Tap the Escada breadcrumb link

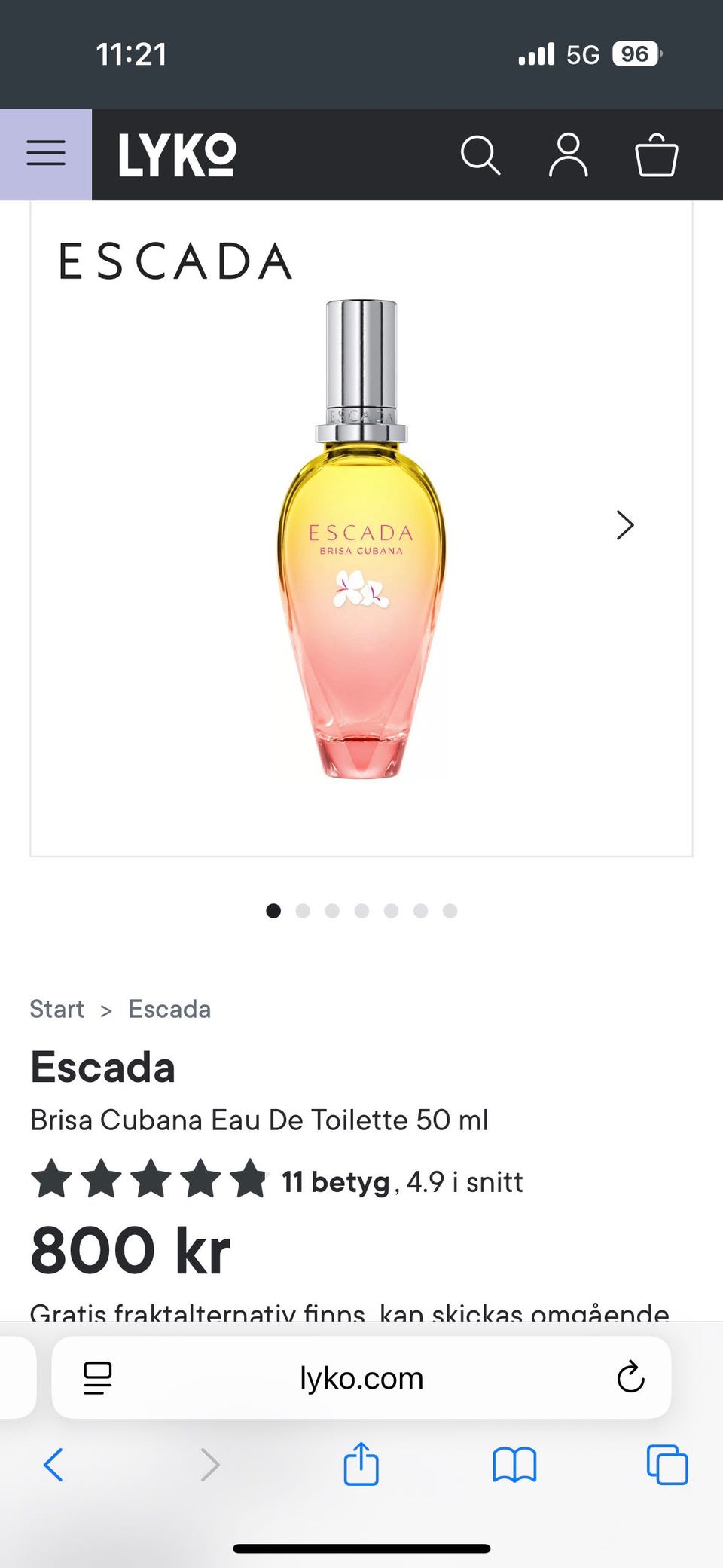coord(169,1009)
